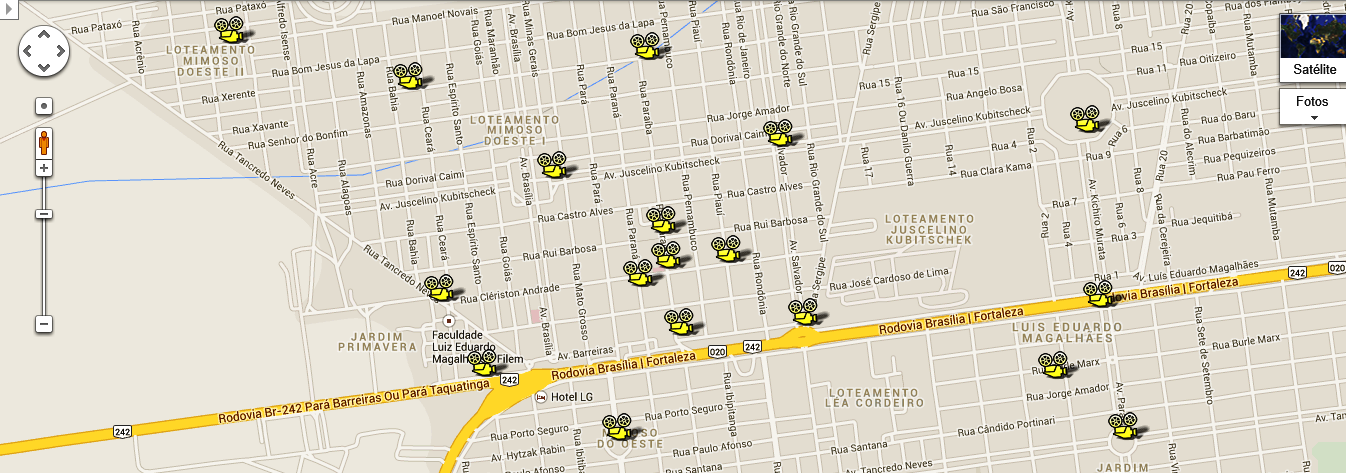Select the camera marker at the Av. Kichiro Murata roundabout
Image resolution: width=1346 pixels, height=473 pixels.
1084,119
